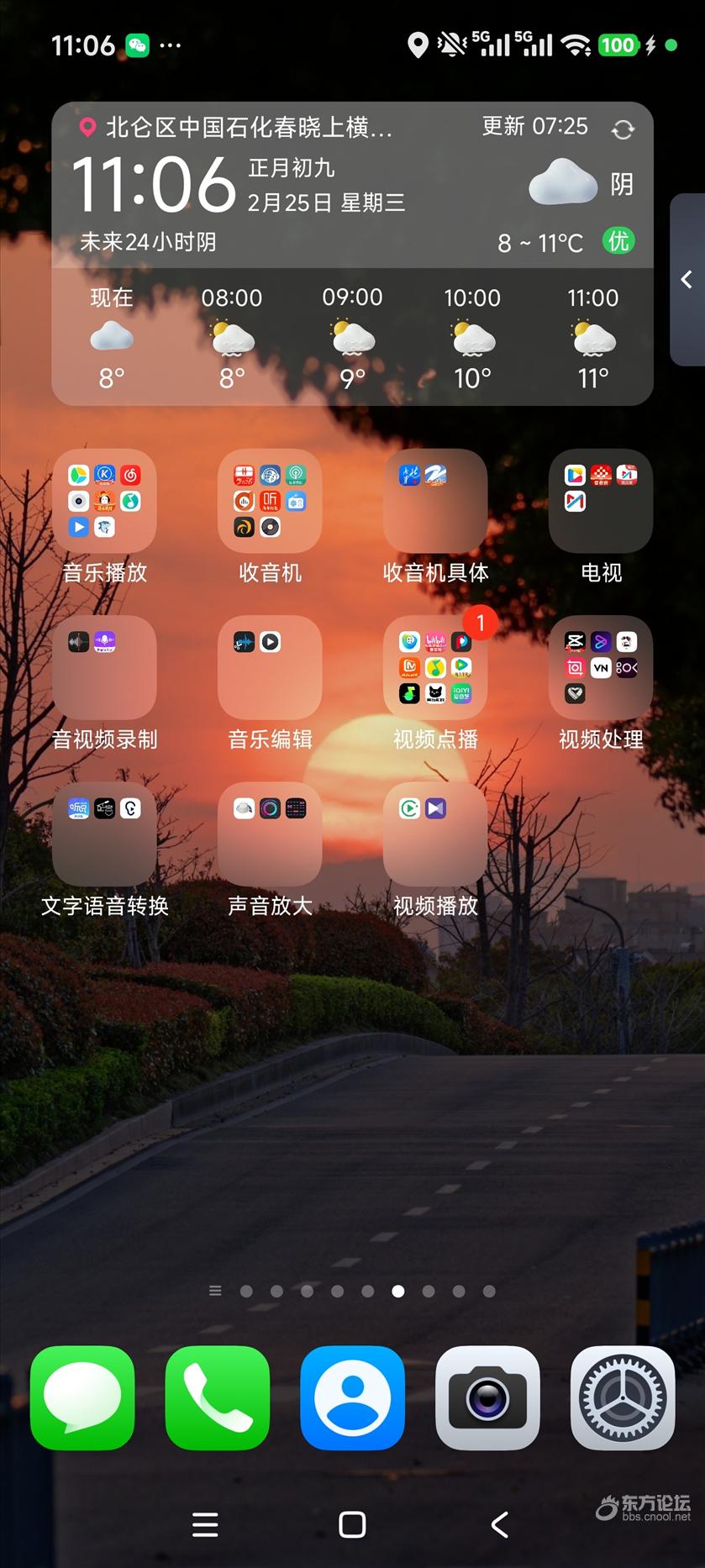Screen dimensions: 705x1568
Task: Launch the Messages app from dock
Action: point(82,1397)
